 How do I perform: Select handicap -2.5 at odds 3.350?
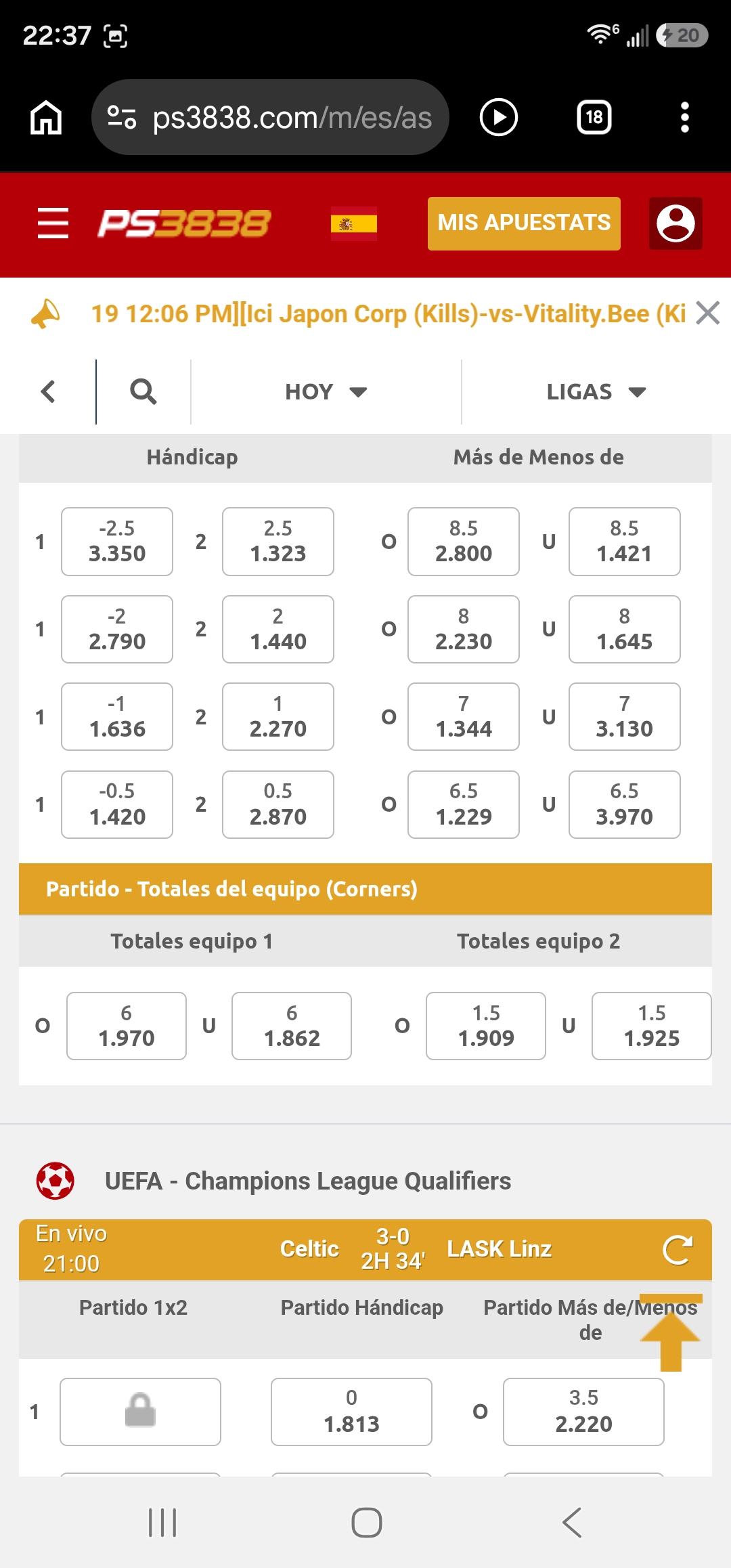click(x=117, y=542)
